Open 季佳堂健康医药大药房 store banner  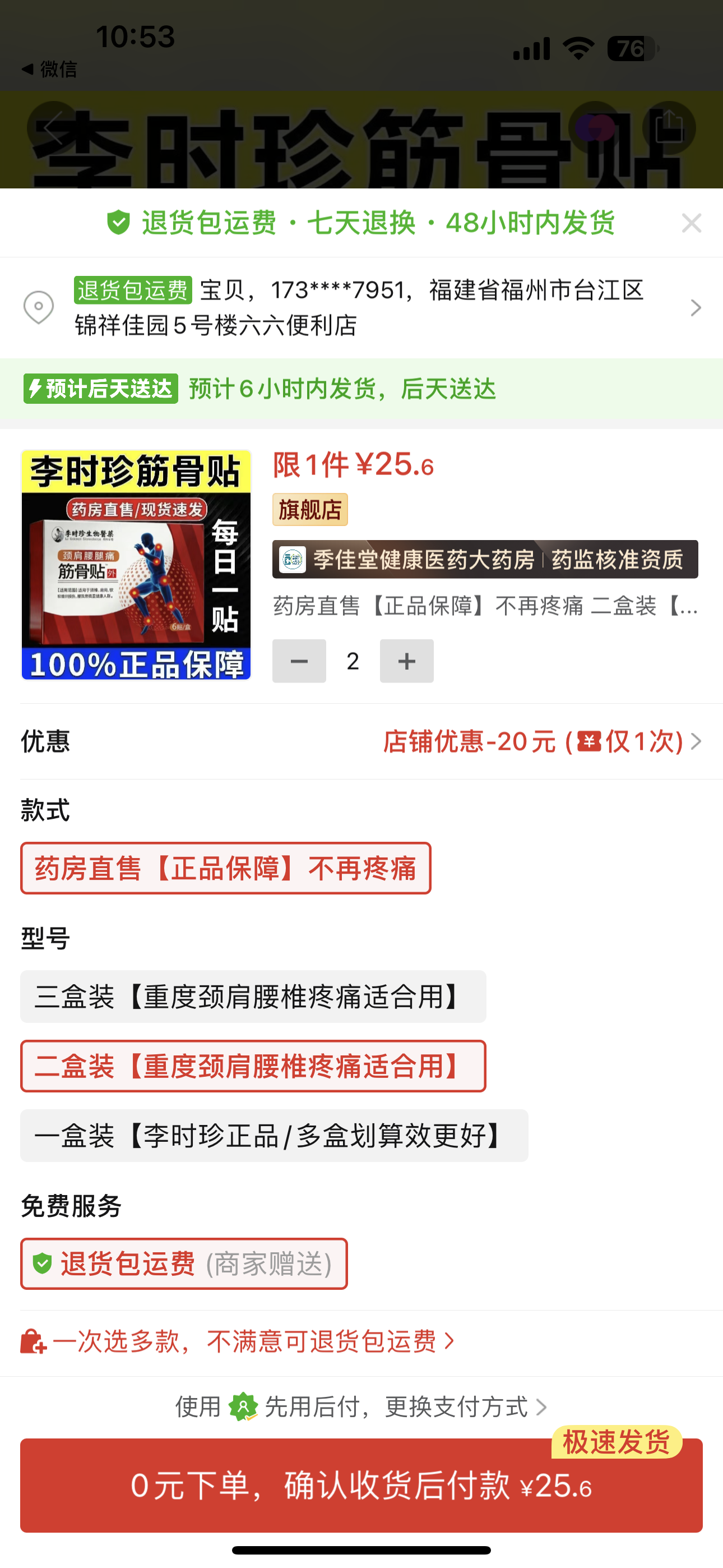click(x=484, y=559)
